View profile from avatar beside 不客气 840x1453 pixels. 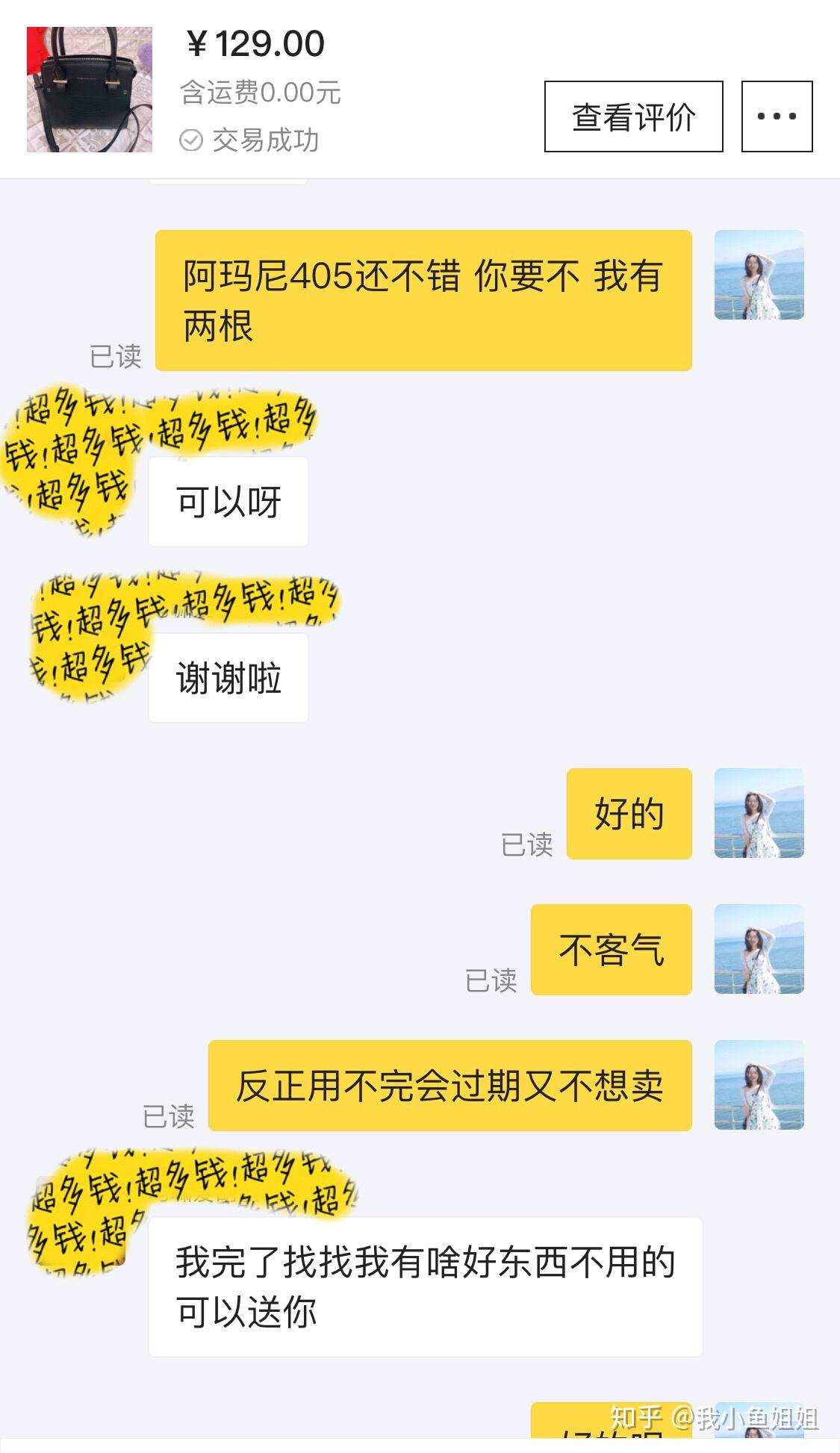tap(759, 949)
